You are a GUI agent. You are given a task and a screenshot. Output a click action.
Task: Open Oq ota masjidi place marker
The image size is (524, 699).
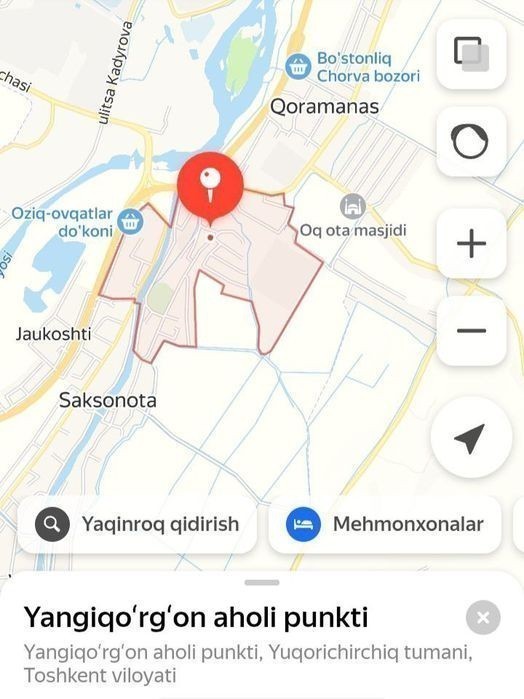click(x=353, y=206)
